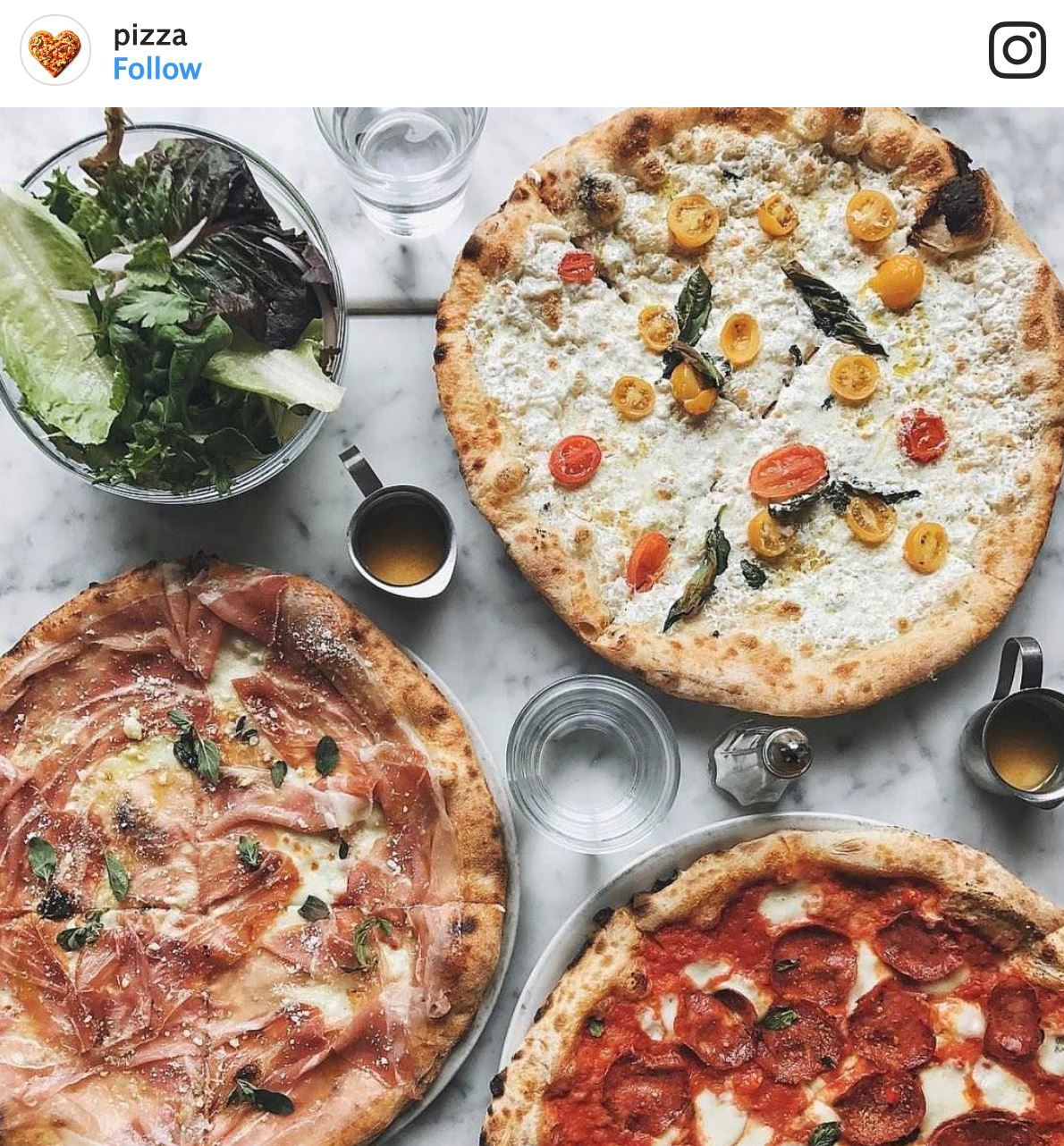Screen dimensions: 1064x1146
Task: Open the pizza profile picture
Action: pyautogui.click(x=55, y=51)
